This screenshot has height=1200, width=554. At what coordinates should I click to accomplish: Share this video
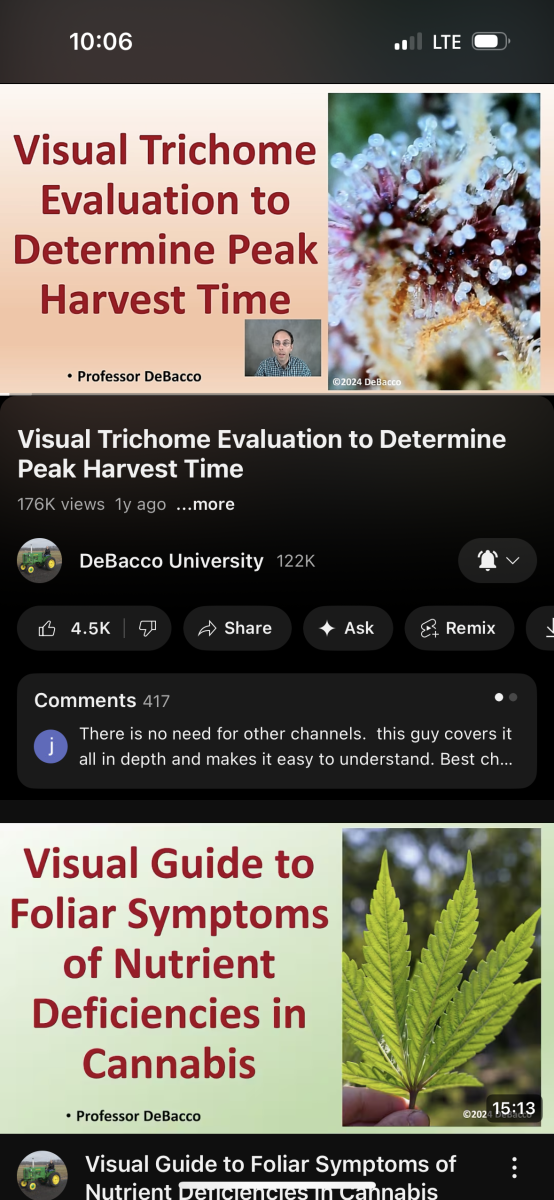(236, 628)
